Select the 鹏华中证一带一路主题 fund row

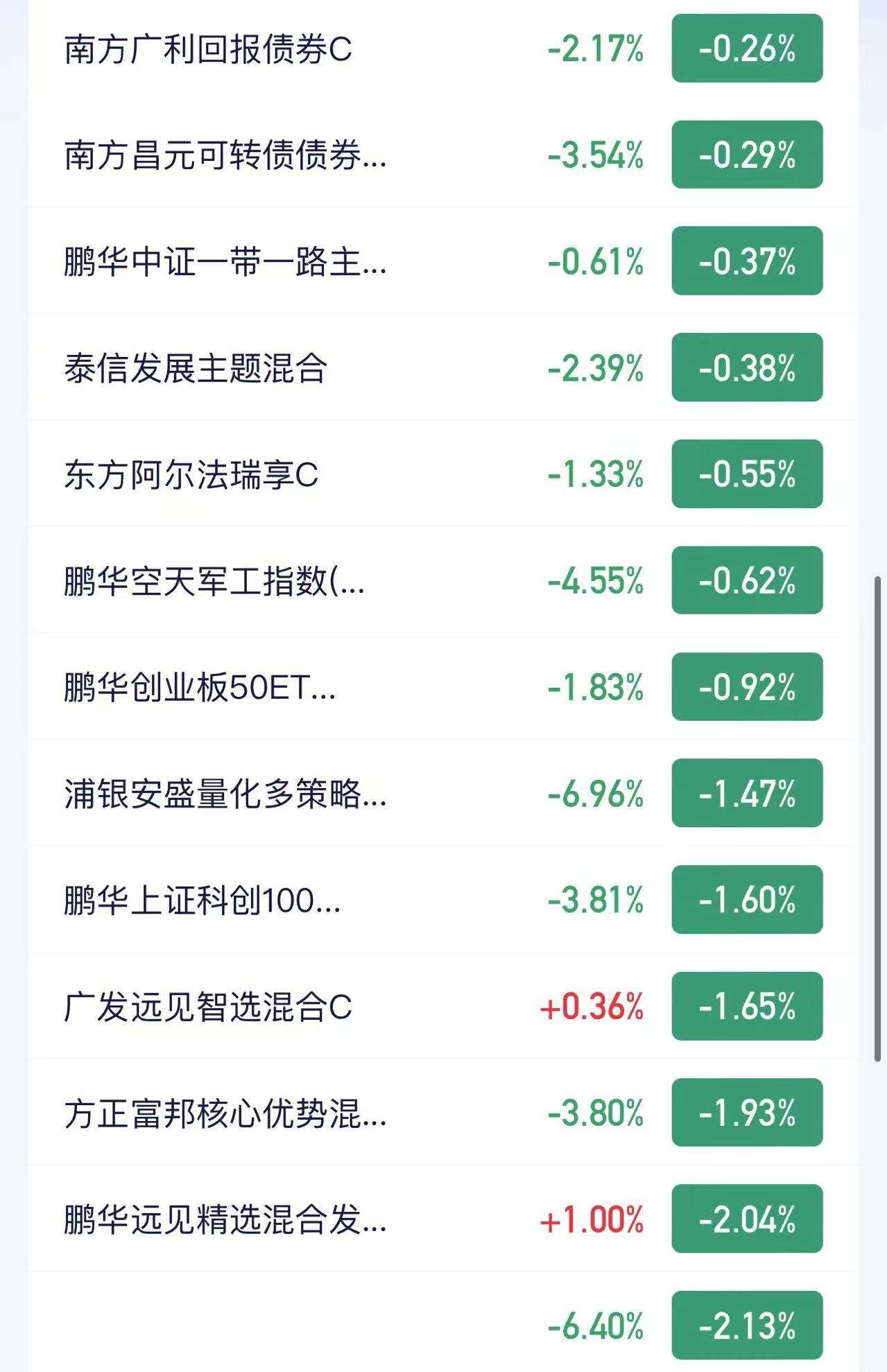click(x=443, y=261)
